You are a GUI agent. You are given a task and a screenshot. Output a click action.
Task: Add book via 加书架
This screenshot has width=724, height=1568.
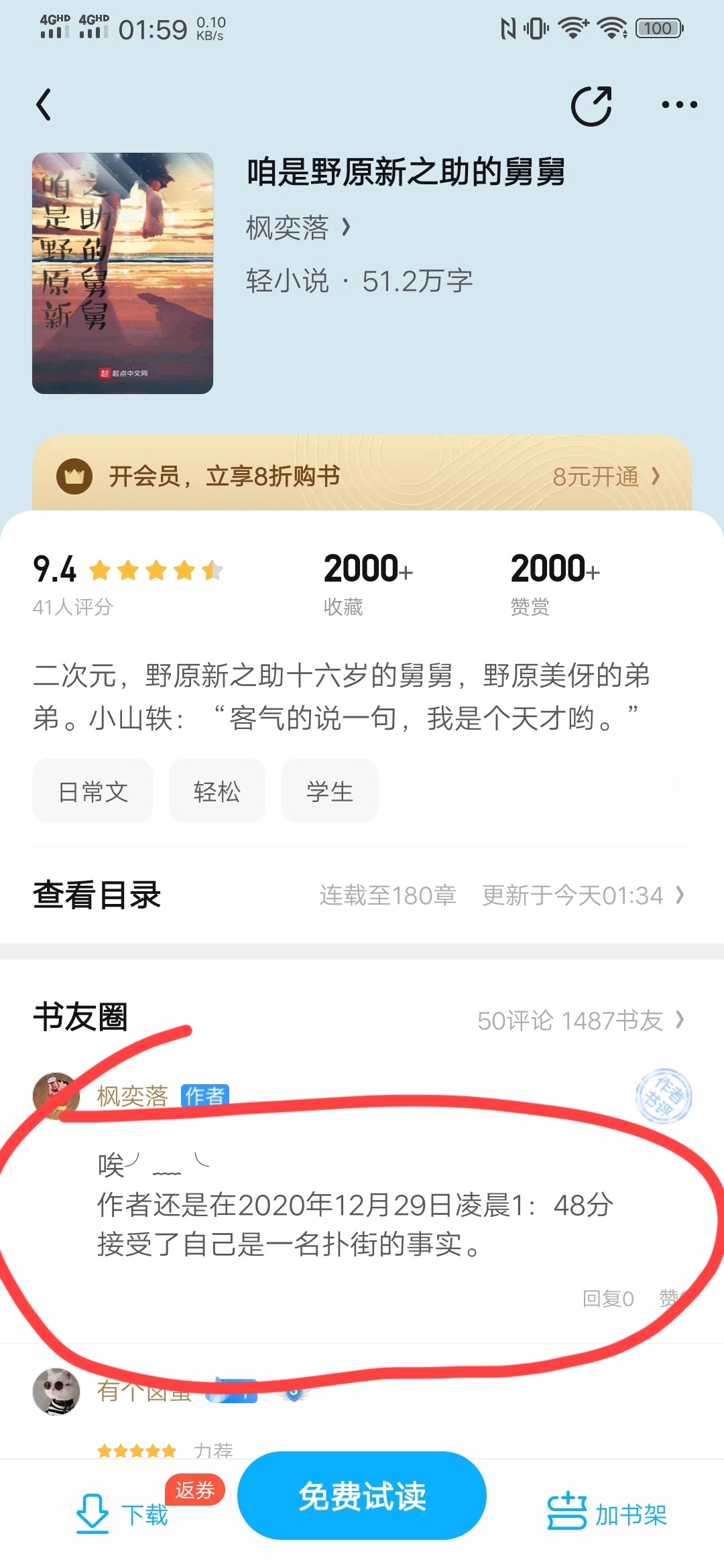tap(607, 1514)
